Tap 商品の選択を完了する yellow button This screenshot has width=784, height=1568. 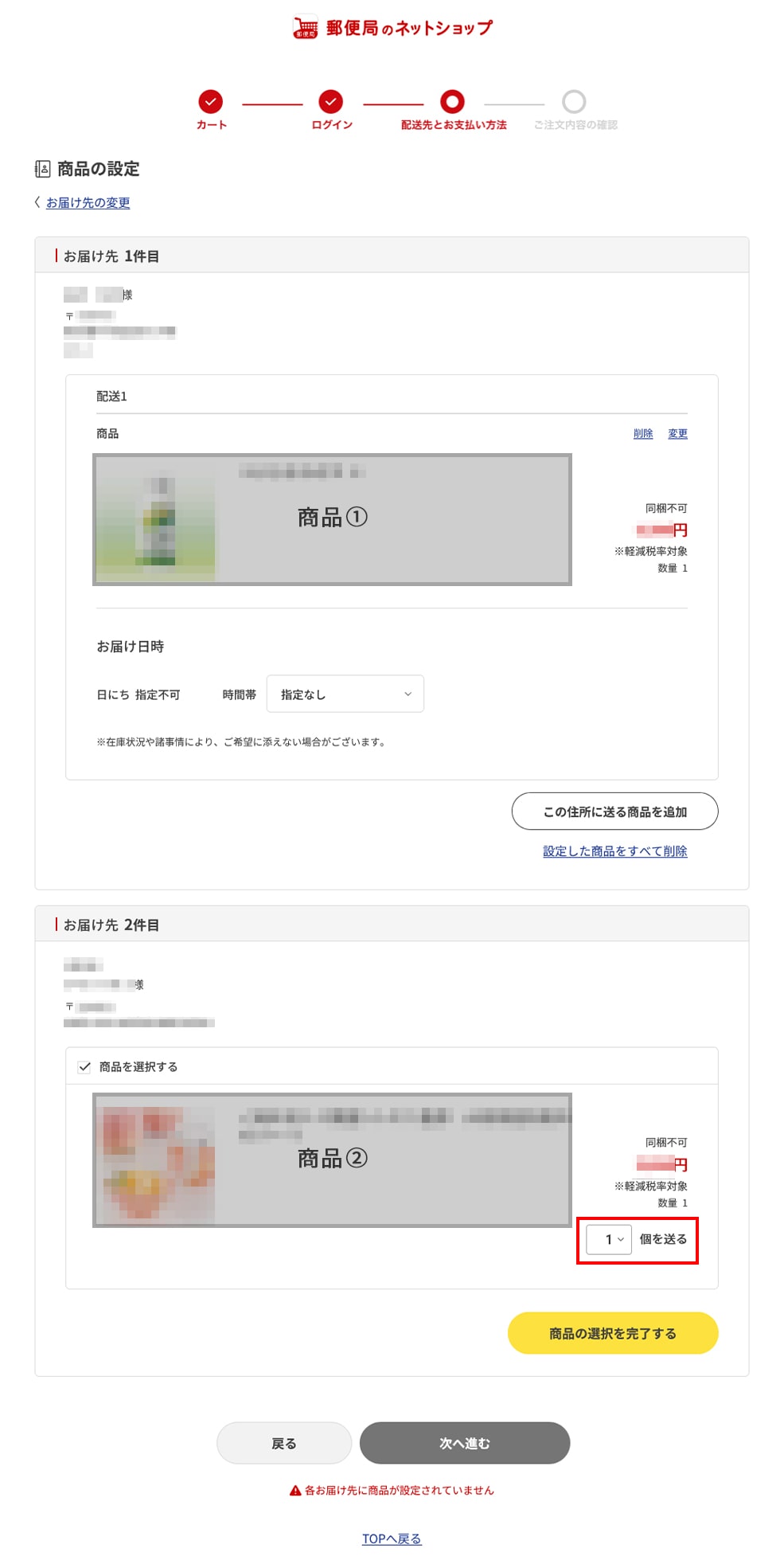(x=612, y=1333)
